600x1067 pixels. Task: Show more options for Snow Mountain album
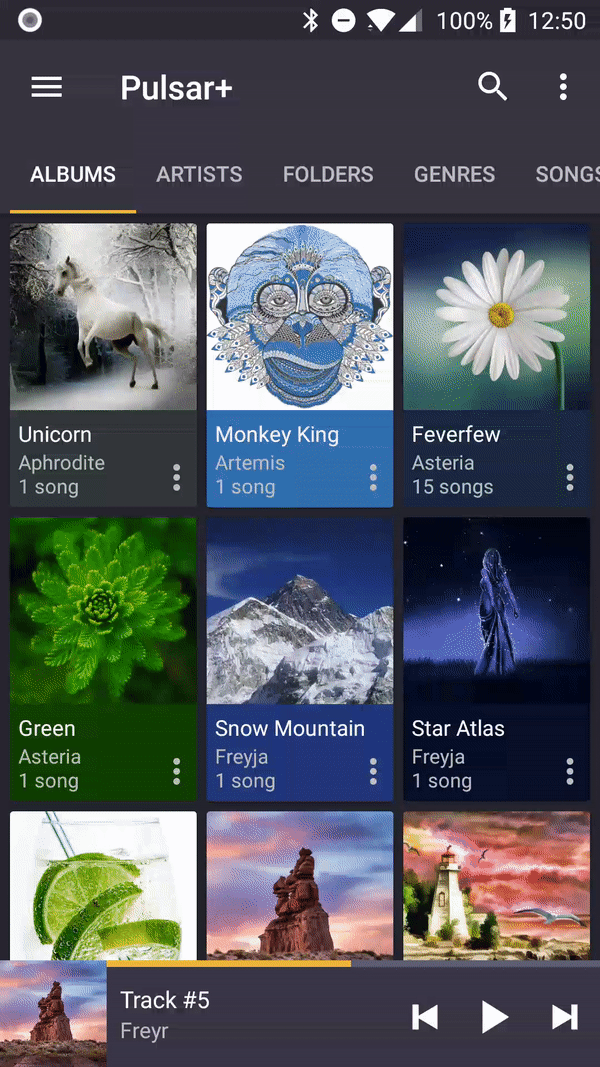[373, 771]
